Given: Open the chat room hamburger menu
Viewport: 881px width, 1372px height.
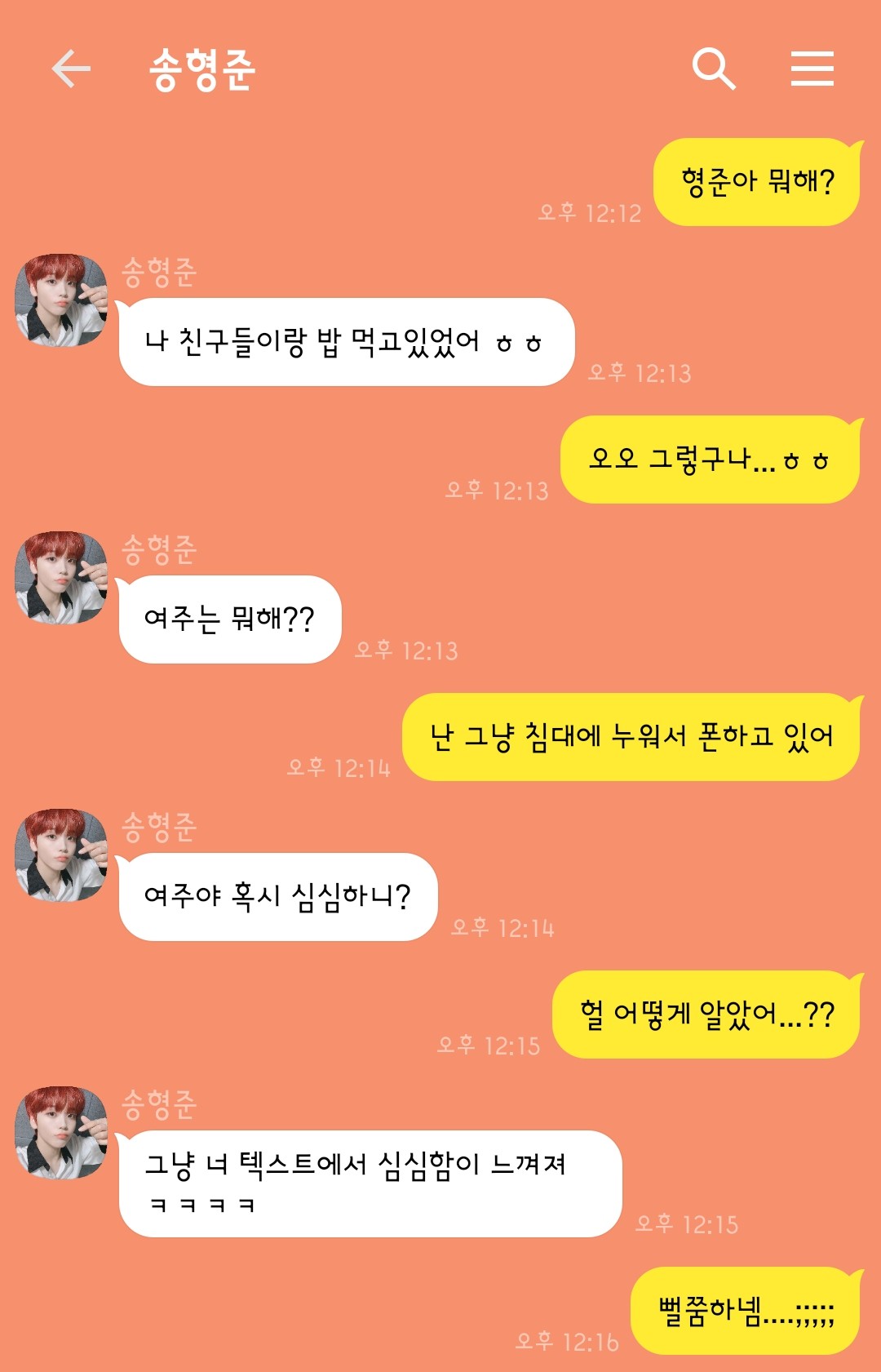Looking at the screenshot, I should pos(812,68).
